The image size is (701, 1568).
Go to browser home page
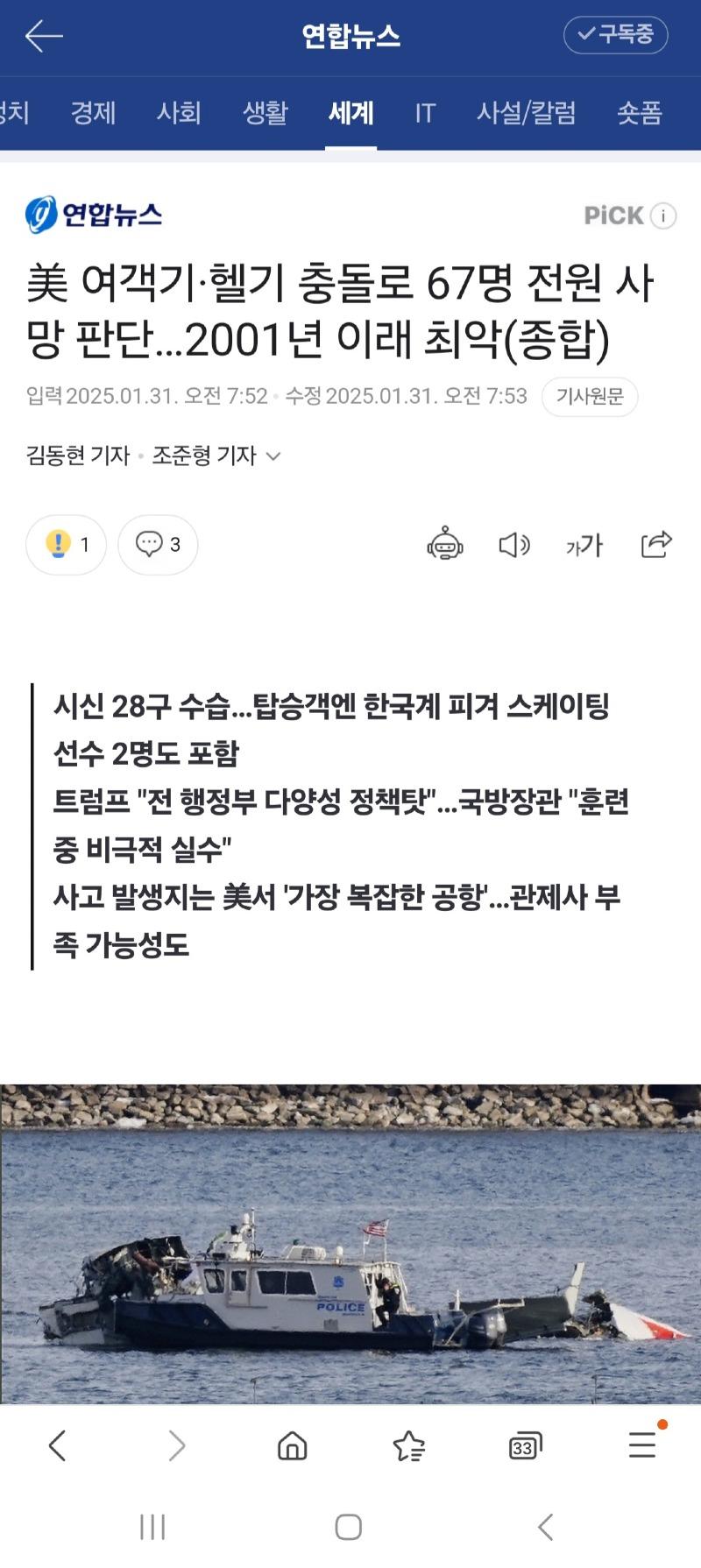tap(292, 1446)
